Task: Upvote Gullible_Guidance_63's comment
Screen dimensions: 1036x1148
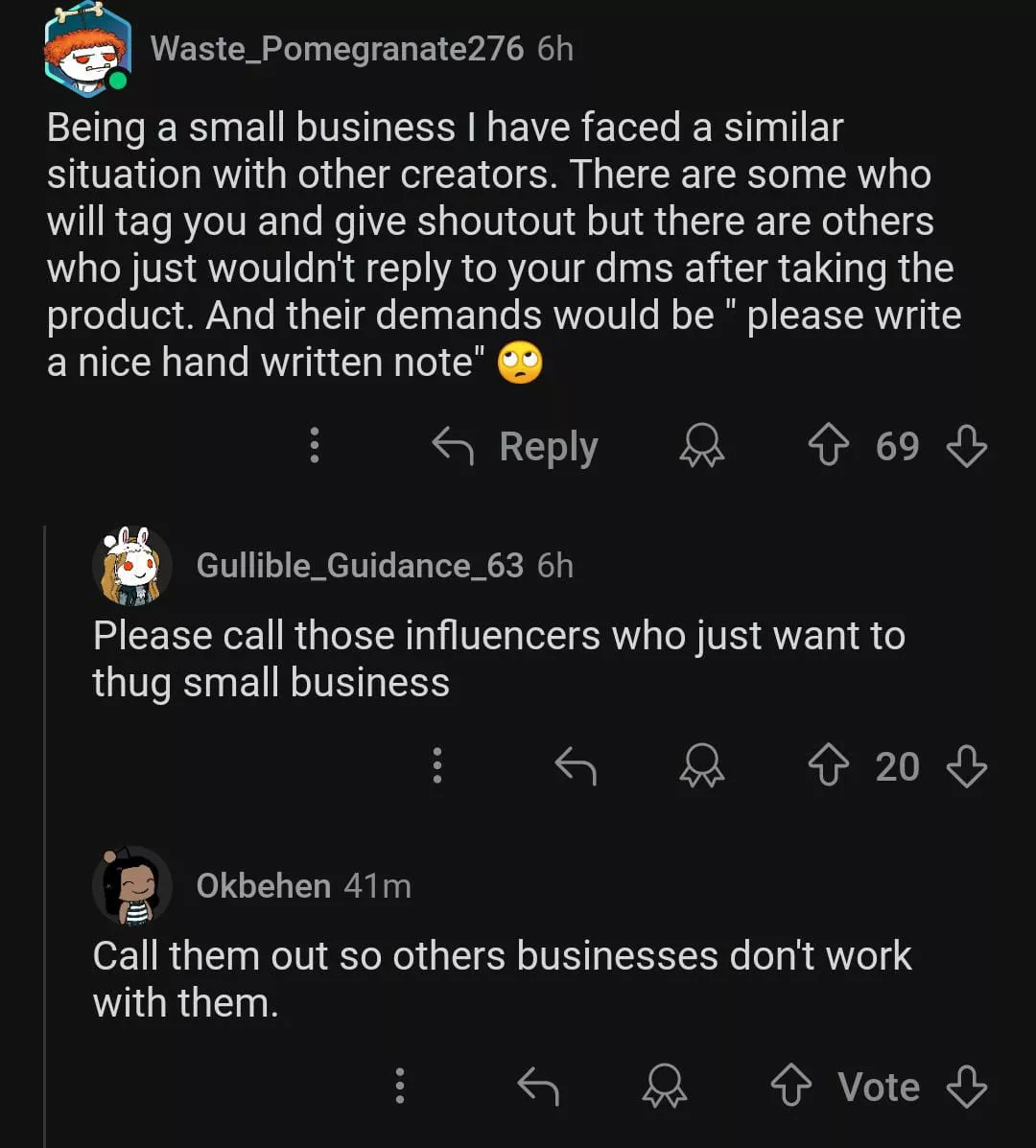Action: (829, 767)
